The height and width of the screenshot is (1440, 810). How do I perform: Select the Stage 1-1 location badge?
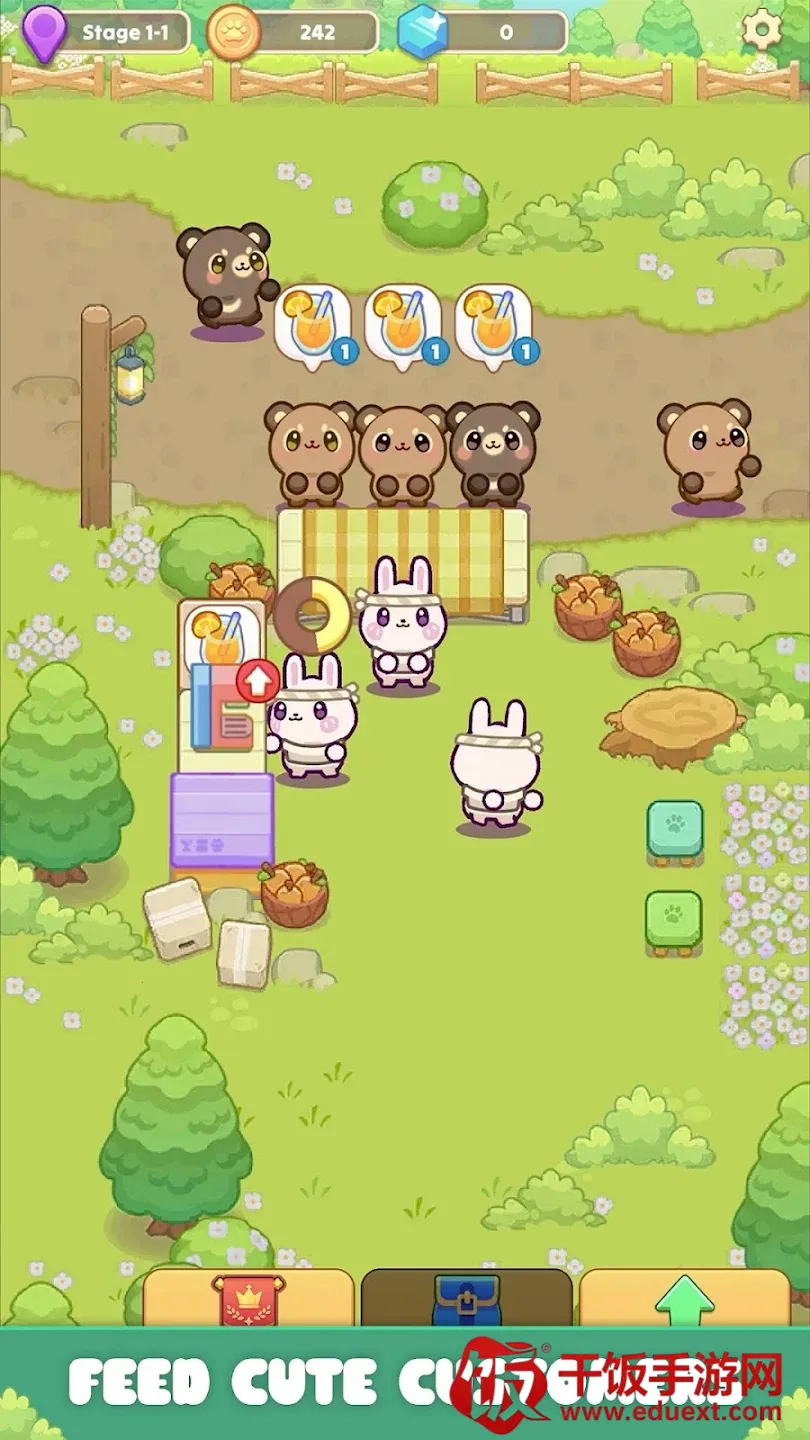[106, 32]
